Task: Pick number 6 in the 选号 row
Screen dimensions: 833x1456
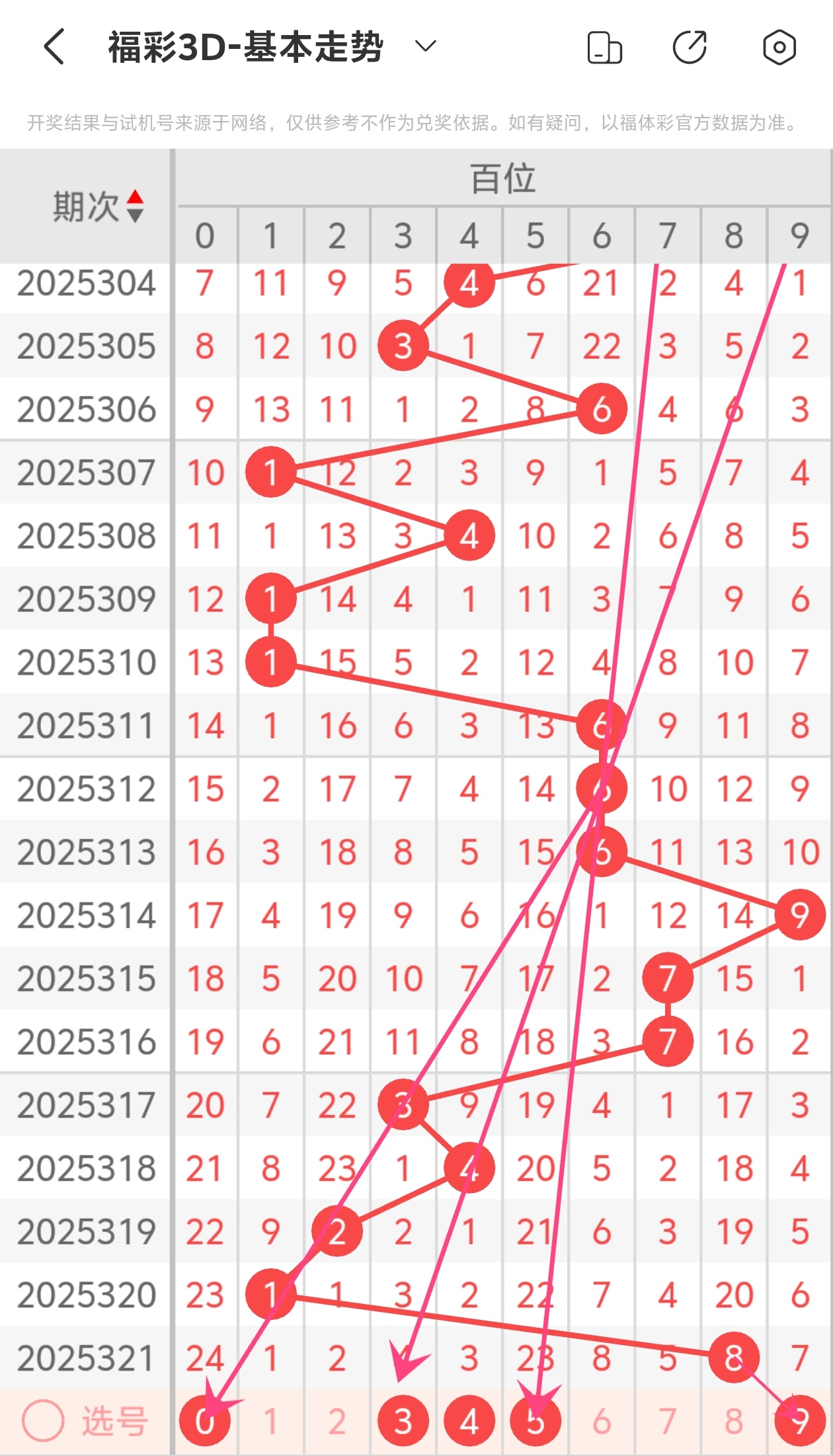Action: click(x=602, y=1422)
